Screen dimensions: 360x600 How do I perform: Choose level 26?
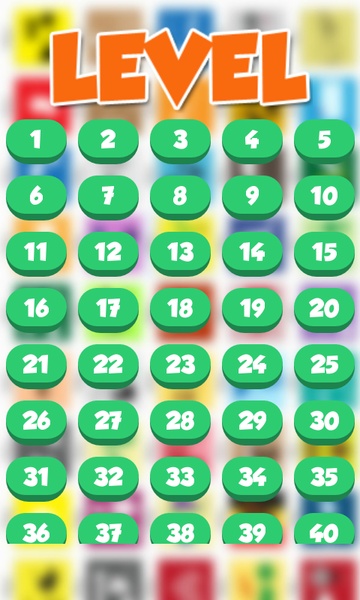36,422
